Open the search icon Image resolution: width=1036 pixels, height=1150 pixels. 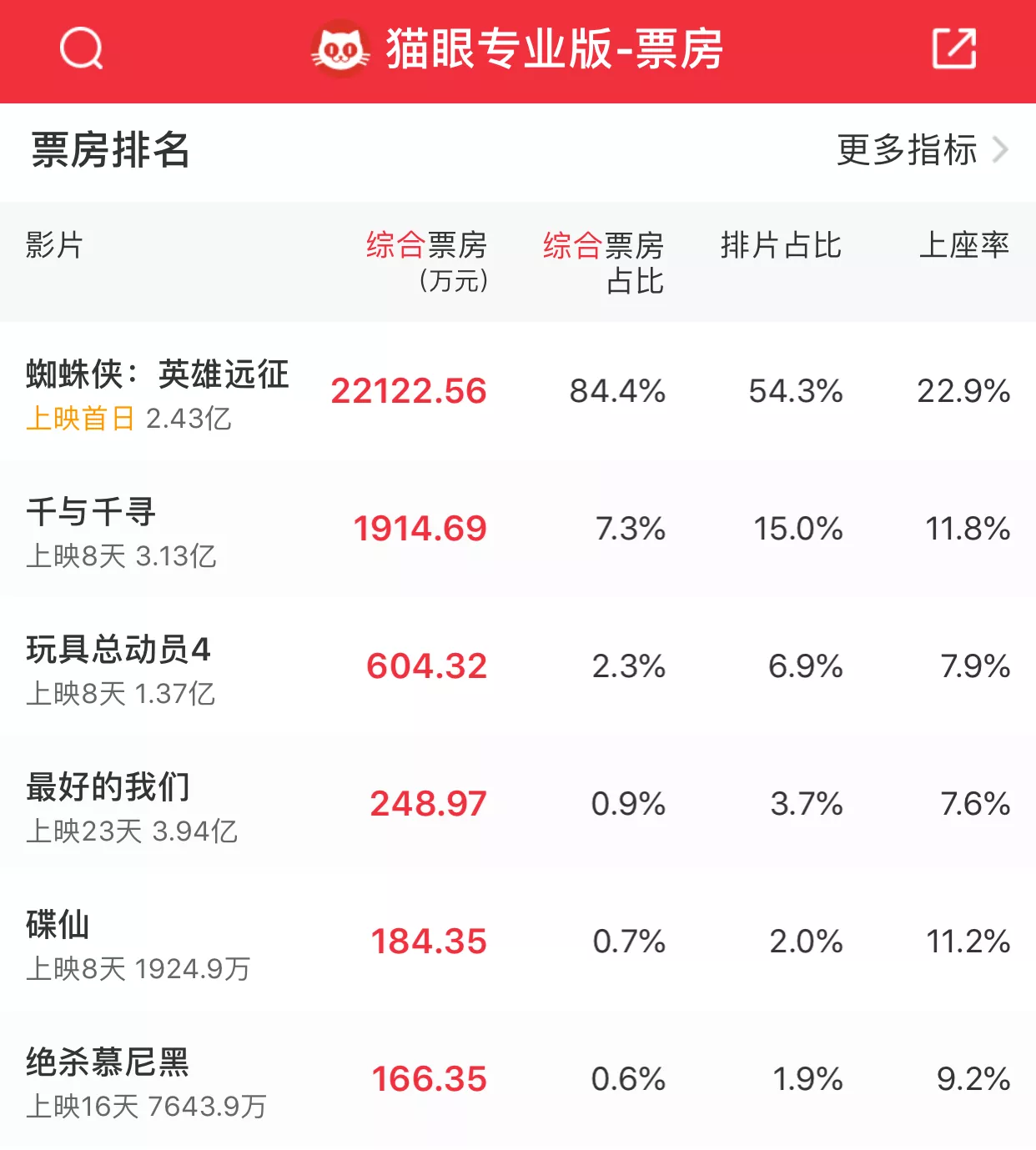coord(82,49)
